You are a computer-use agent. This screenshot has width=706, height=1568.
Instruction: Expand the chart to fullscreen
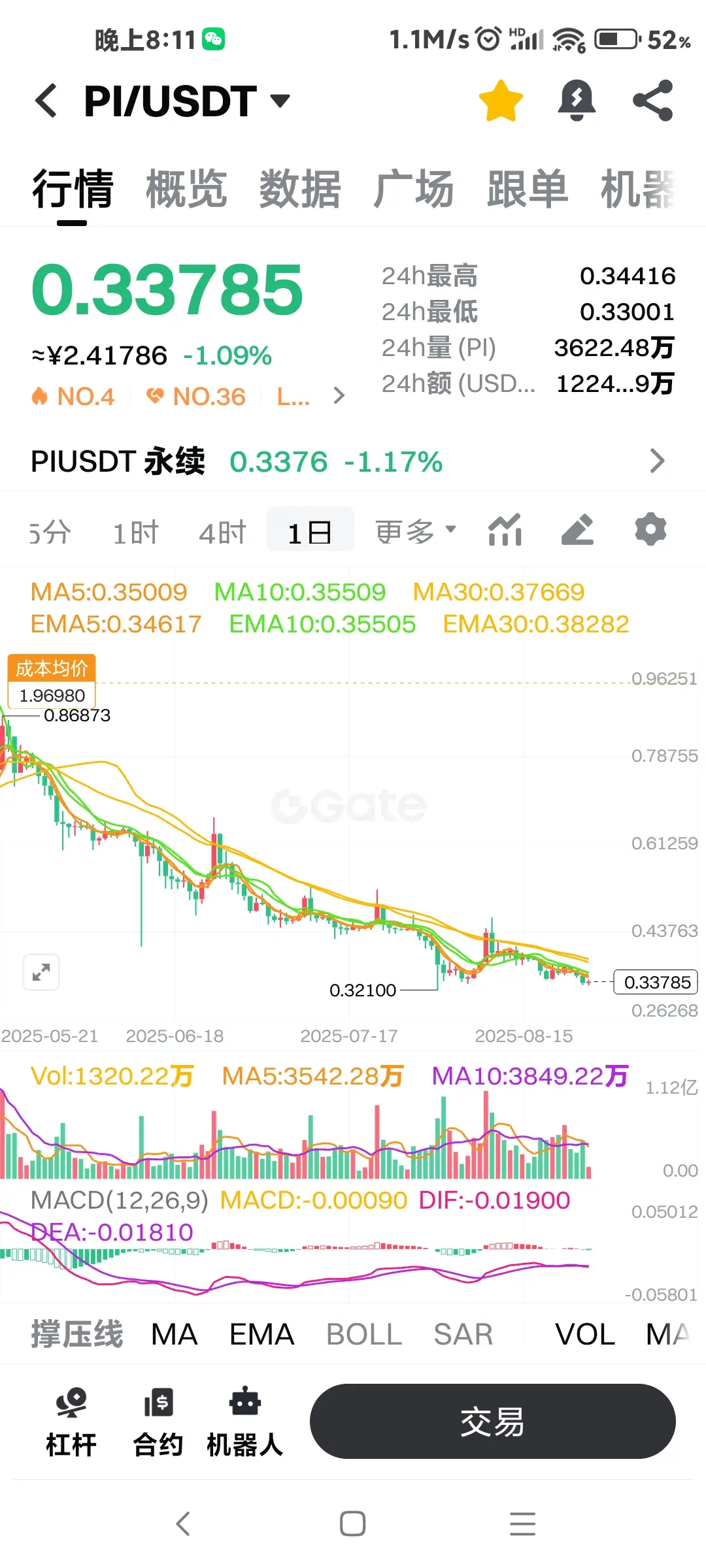coord(41,972)
